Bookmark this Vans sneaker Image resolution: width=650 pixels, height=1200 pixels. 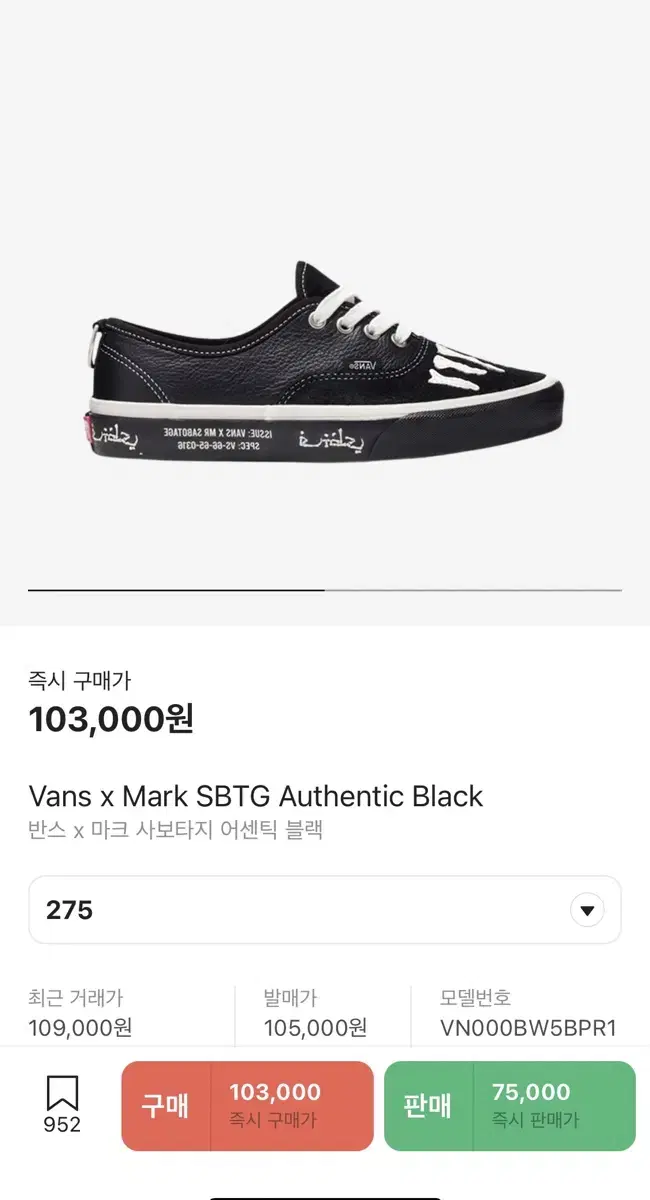[x=62, y=1105]
